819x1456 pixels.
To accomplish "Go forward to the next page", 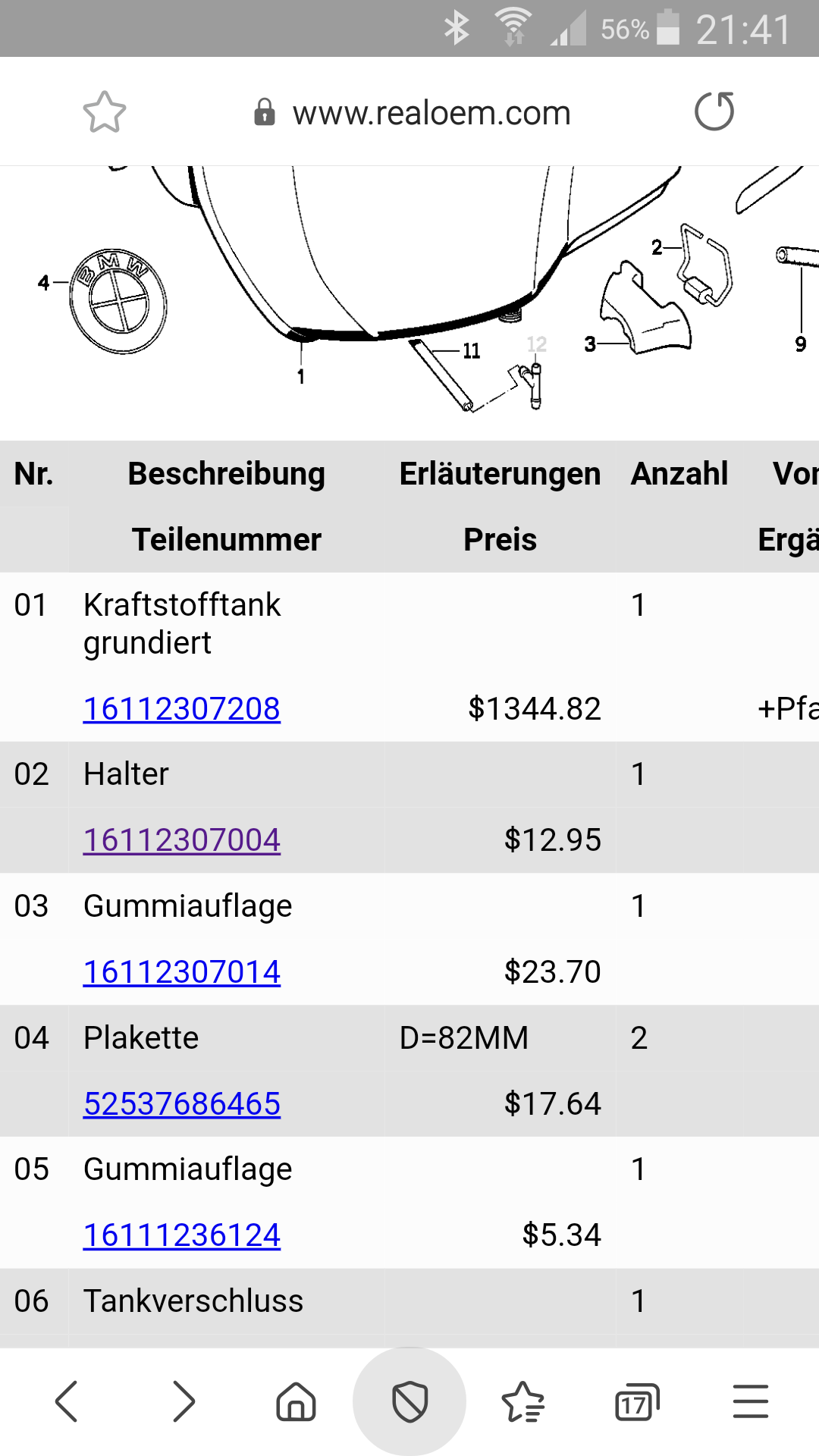I will (x=184, y=1401).
